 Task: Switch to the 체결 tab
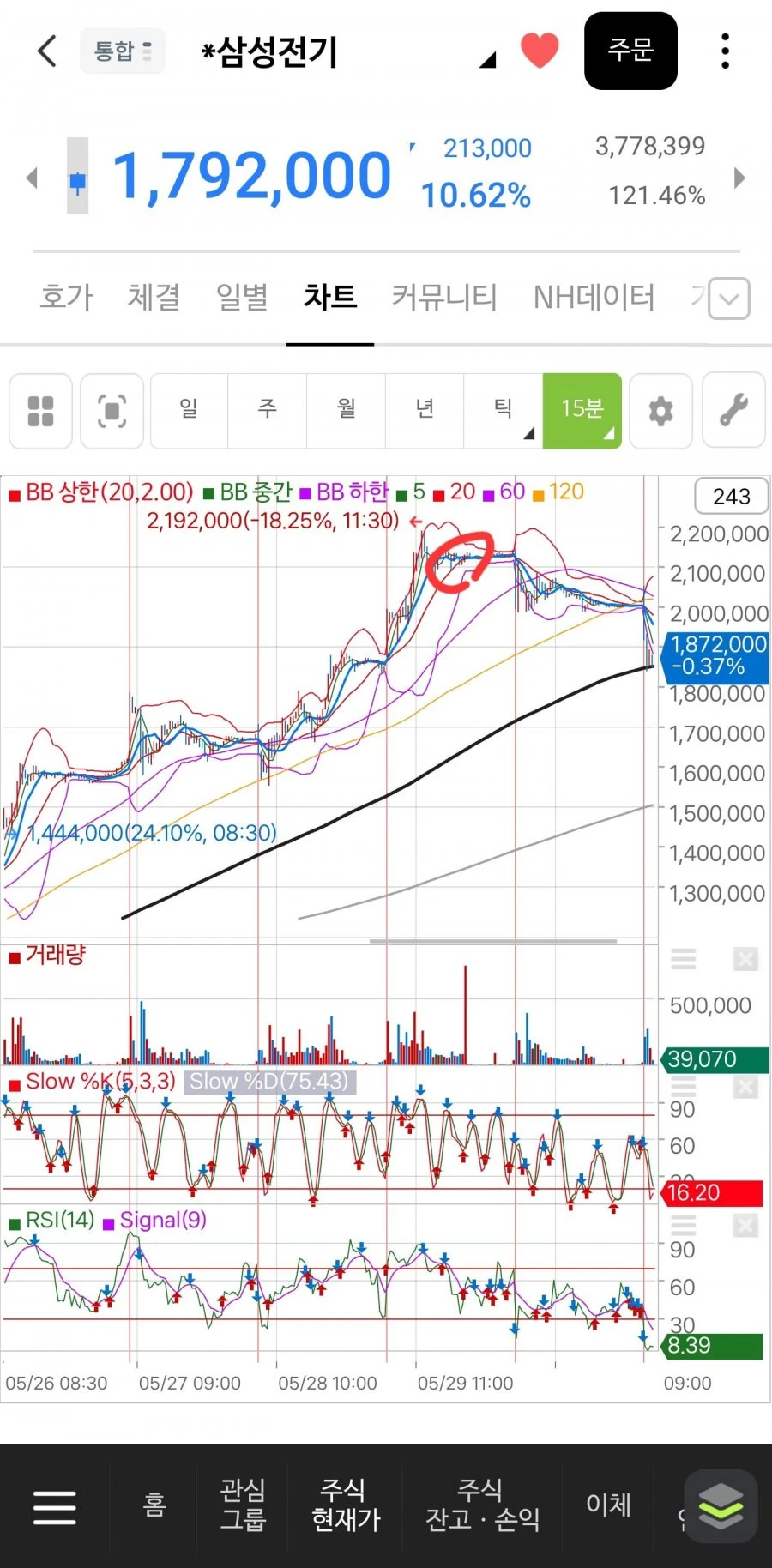(x=154, y=297)
